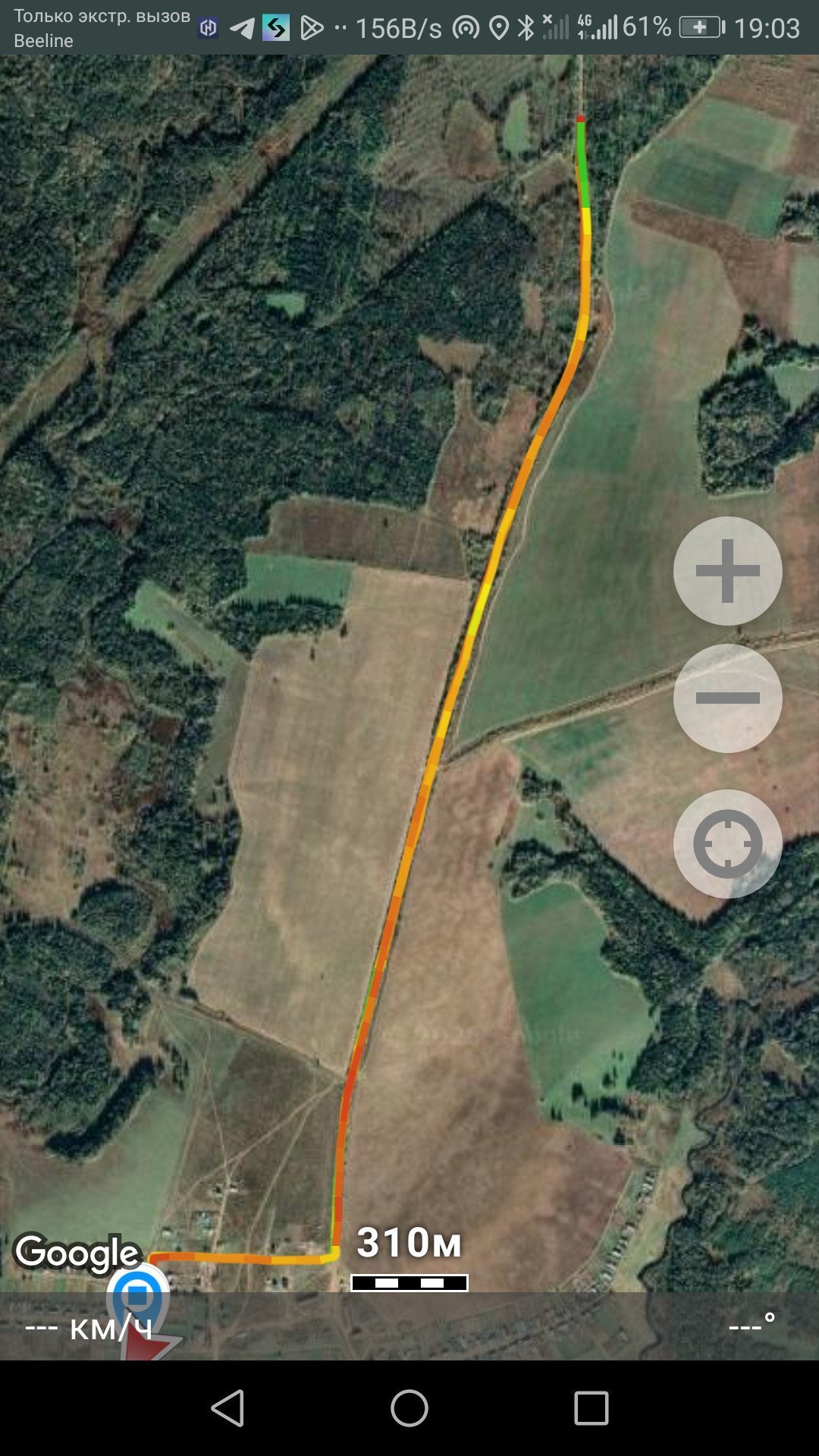The width and height of the screenshot is (819, 1456).
Task: Center map on my current location
Action: click(727, 844)
